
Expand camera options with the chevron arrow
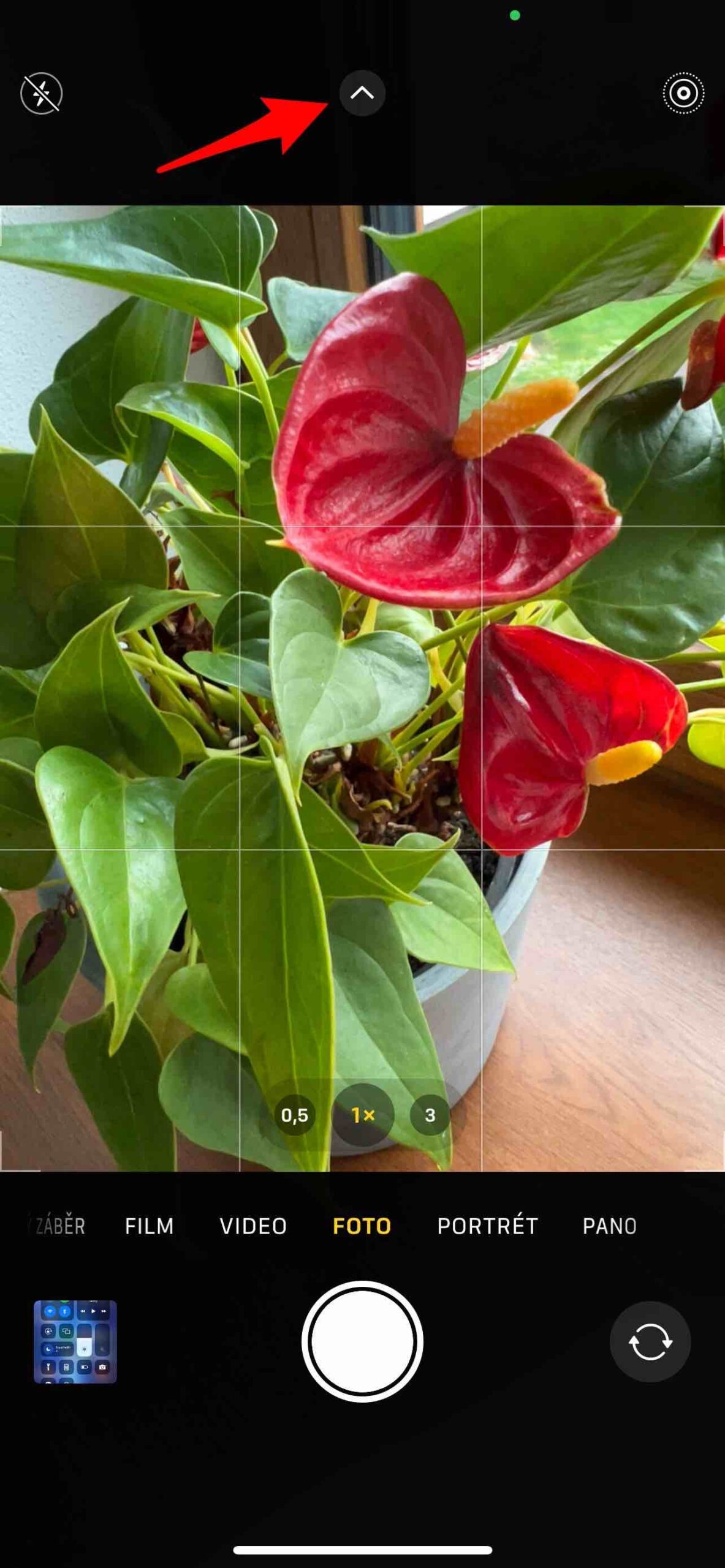click(x=362, y=93)
